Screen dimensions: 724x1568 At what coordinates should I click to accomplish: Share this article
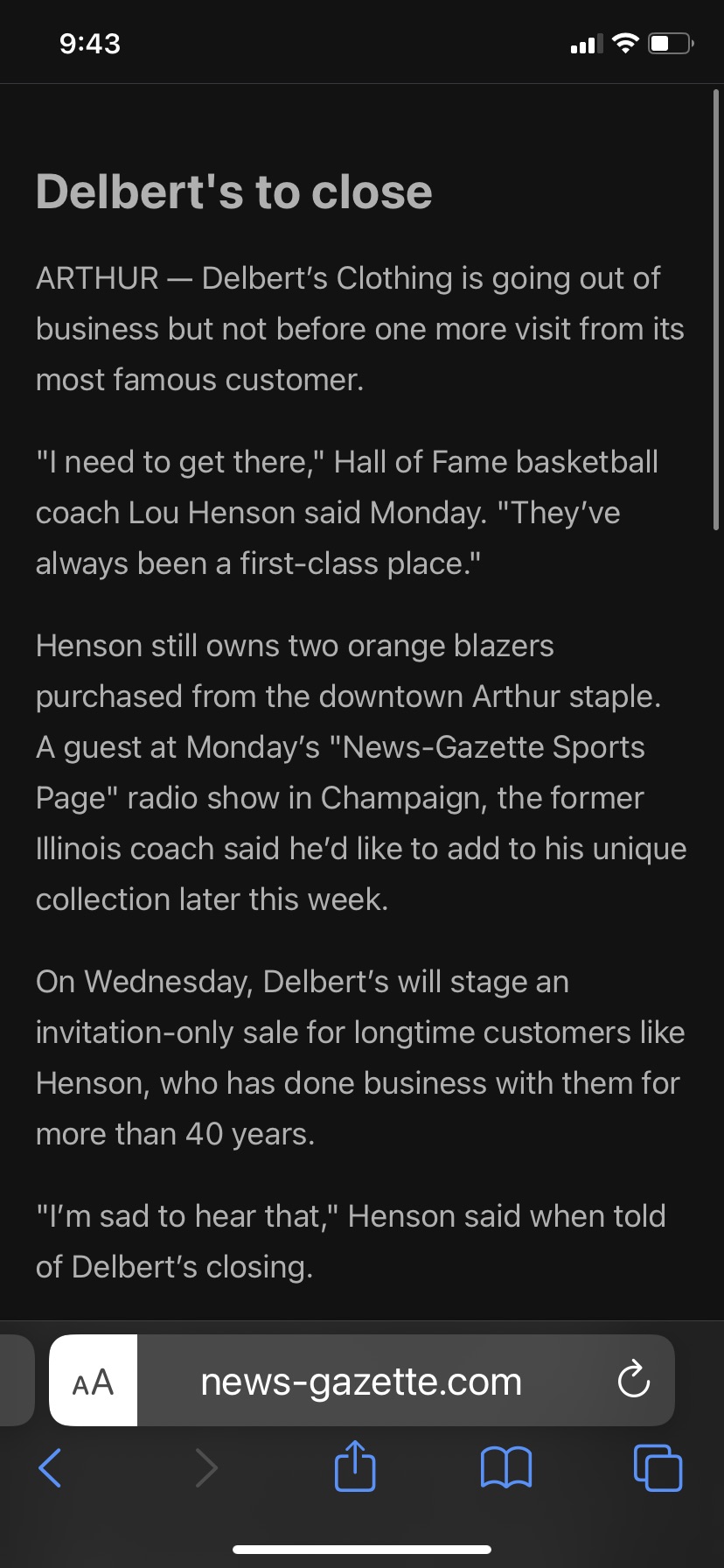355,1466
